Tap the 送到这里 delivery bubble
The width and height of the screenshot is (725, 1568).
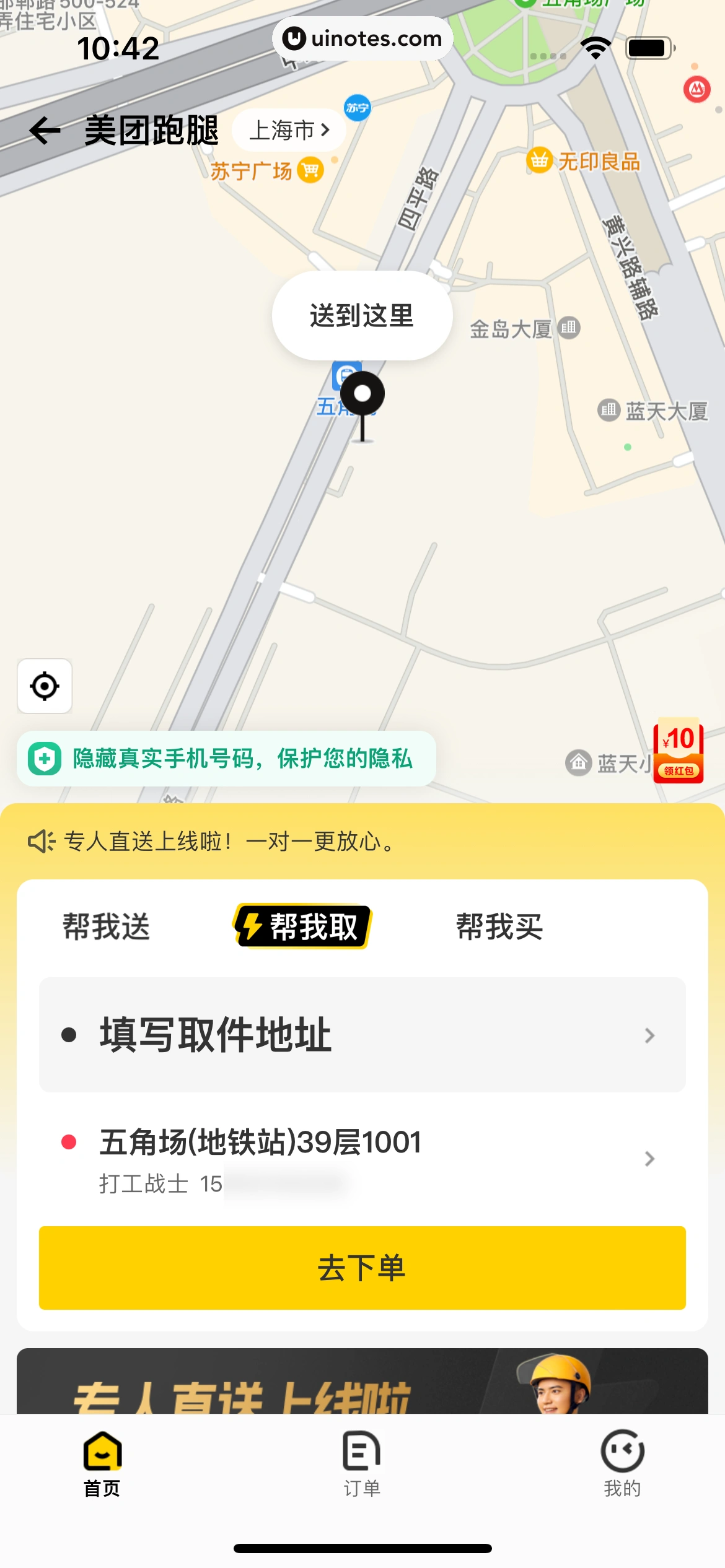point(362,315)
